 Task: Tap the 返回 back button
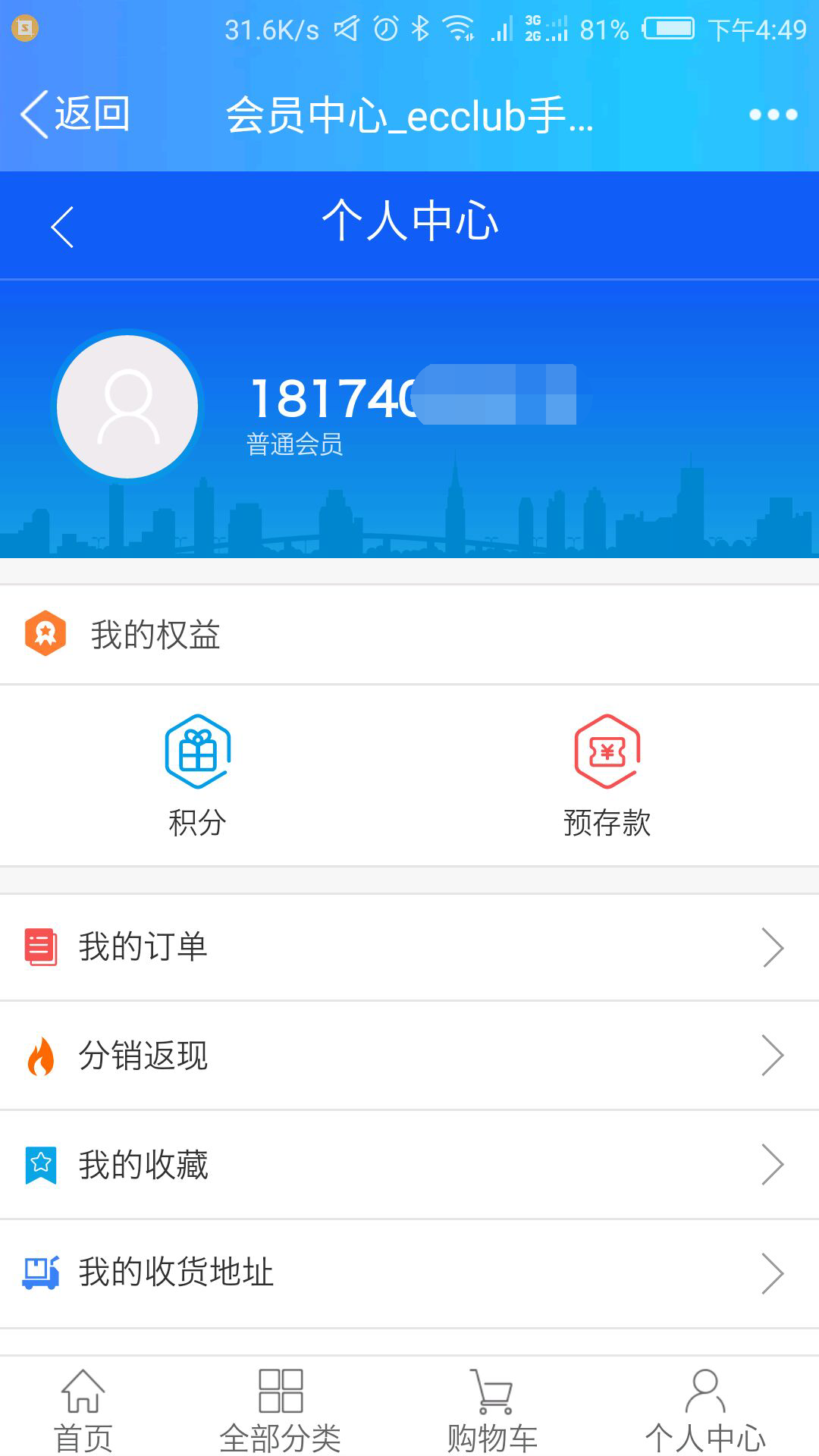(76, 115)
